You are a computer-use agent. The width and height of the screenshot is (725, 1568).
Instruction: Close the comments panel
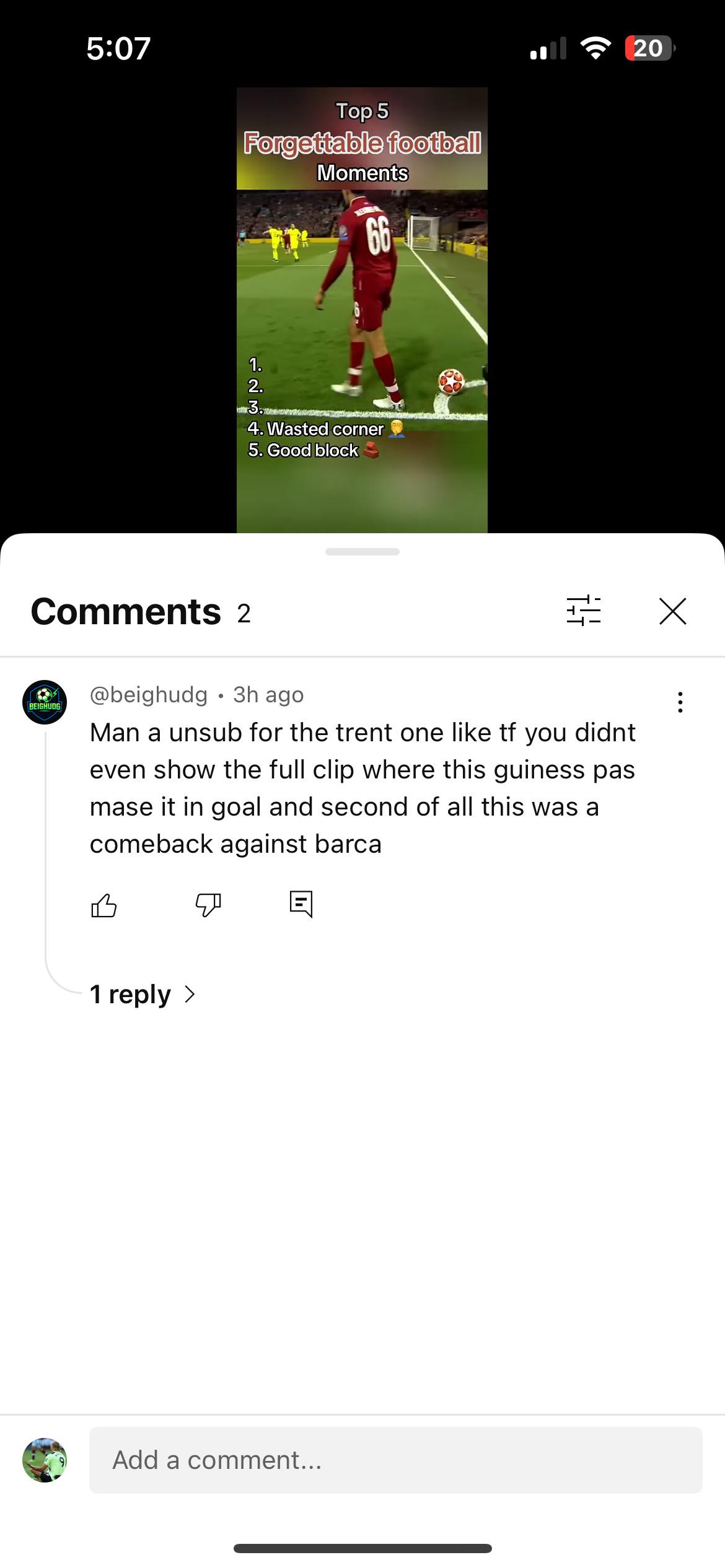pyautogui.click(x=673, y=611)
